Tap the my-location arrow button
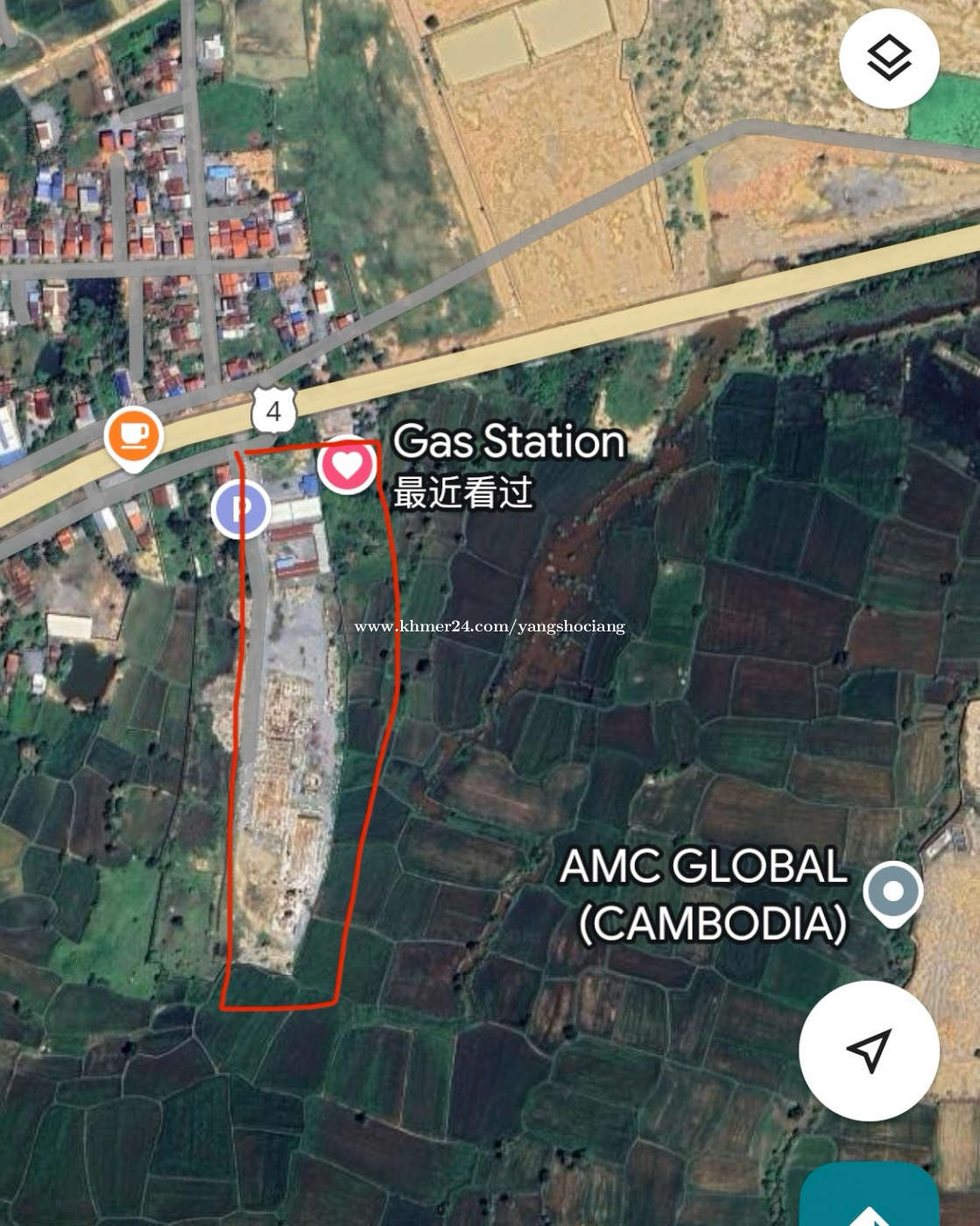This screenshot has width=980, height=1226. point(869,1050)
